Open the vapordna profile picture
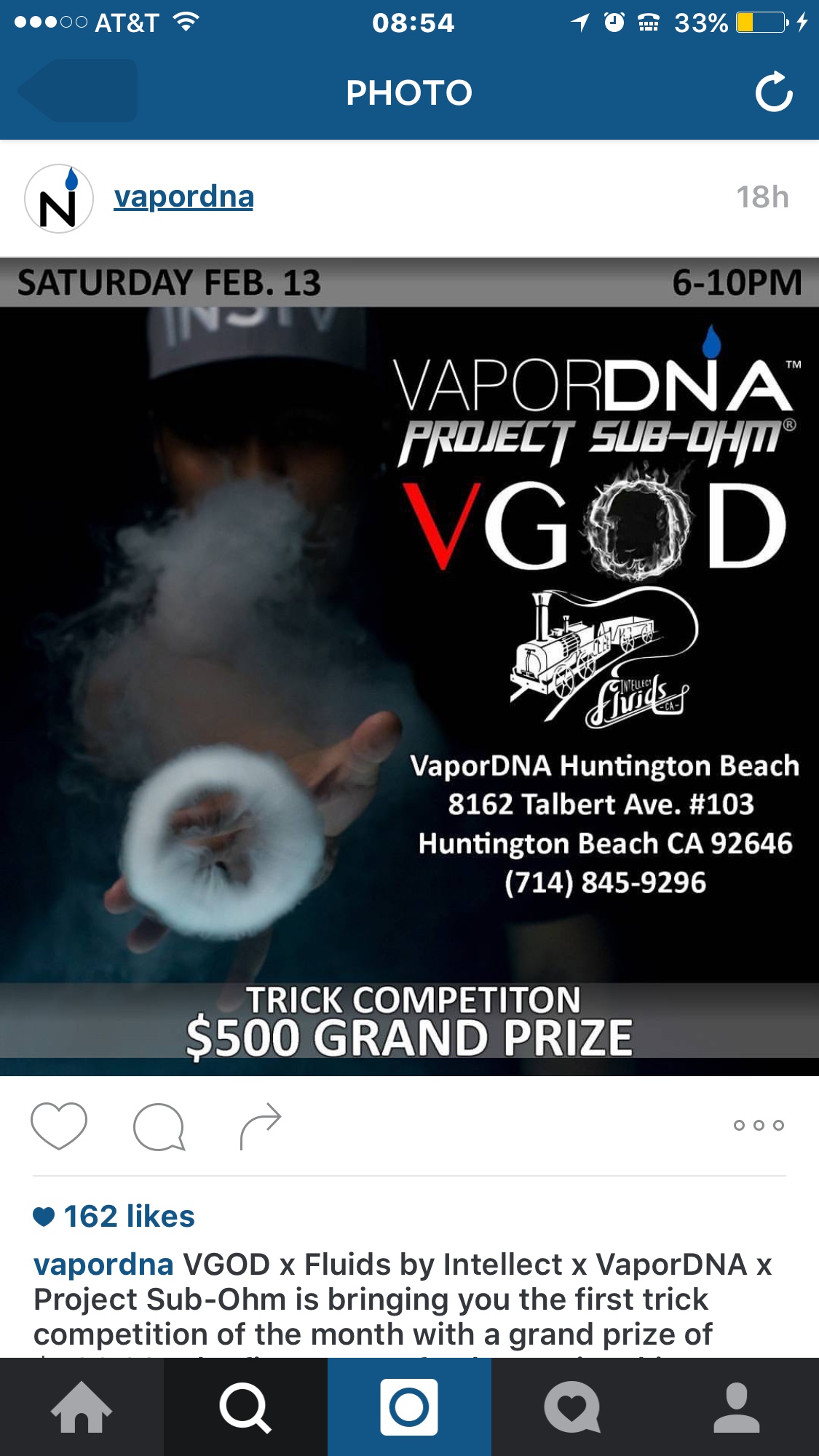The image size is (819, 1456). (59, 198)
